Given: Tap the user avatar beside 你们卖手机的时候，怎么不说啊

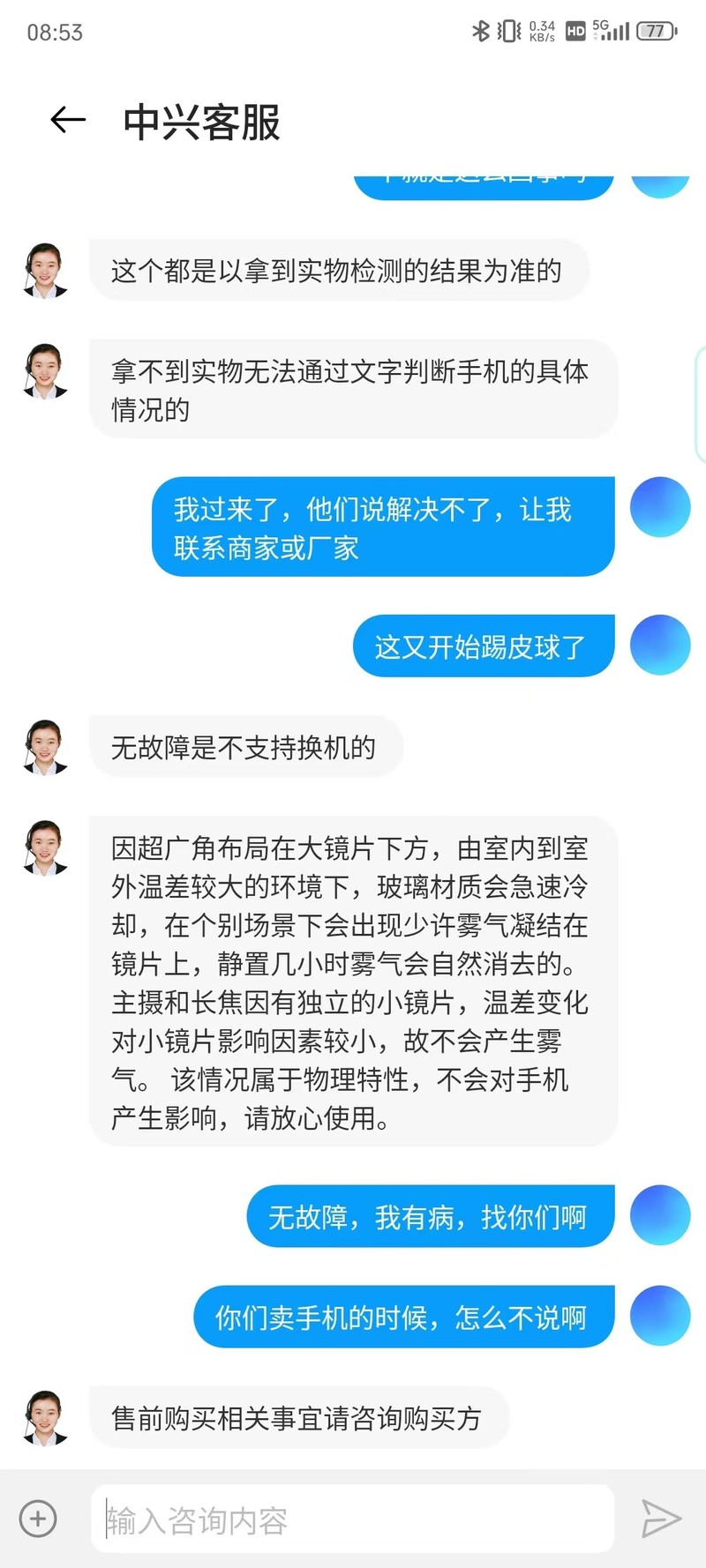Looking at the screenshot, I should 660,1316.
